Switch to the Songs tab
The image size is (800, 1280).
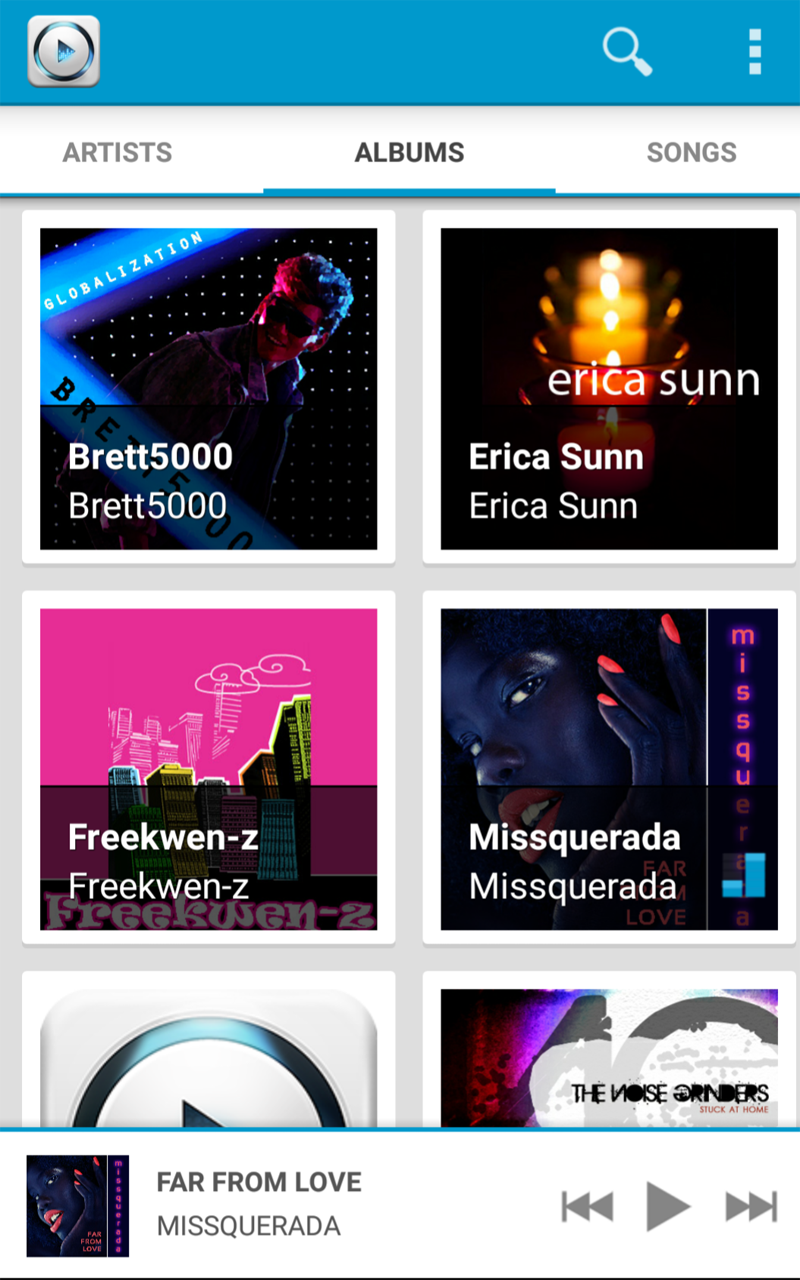tap(692, 152)
